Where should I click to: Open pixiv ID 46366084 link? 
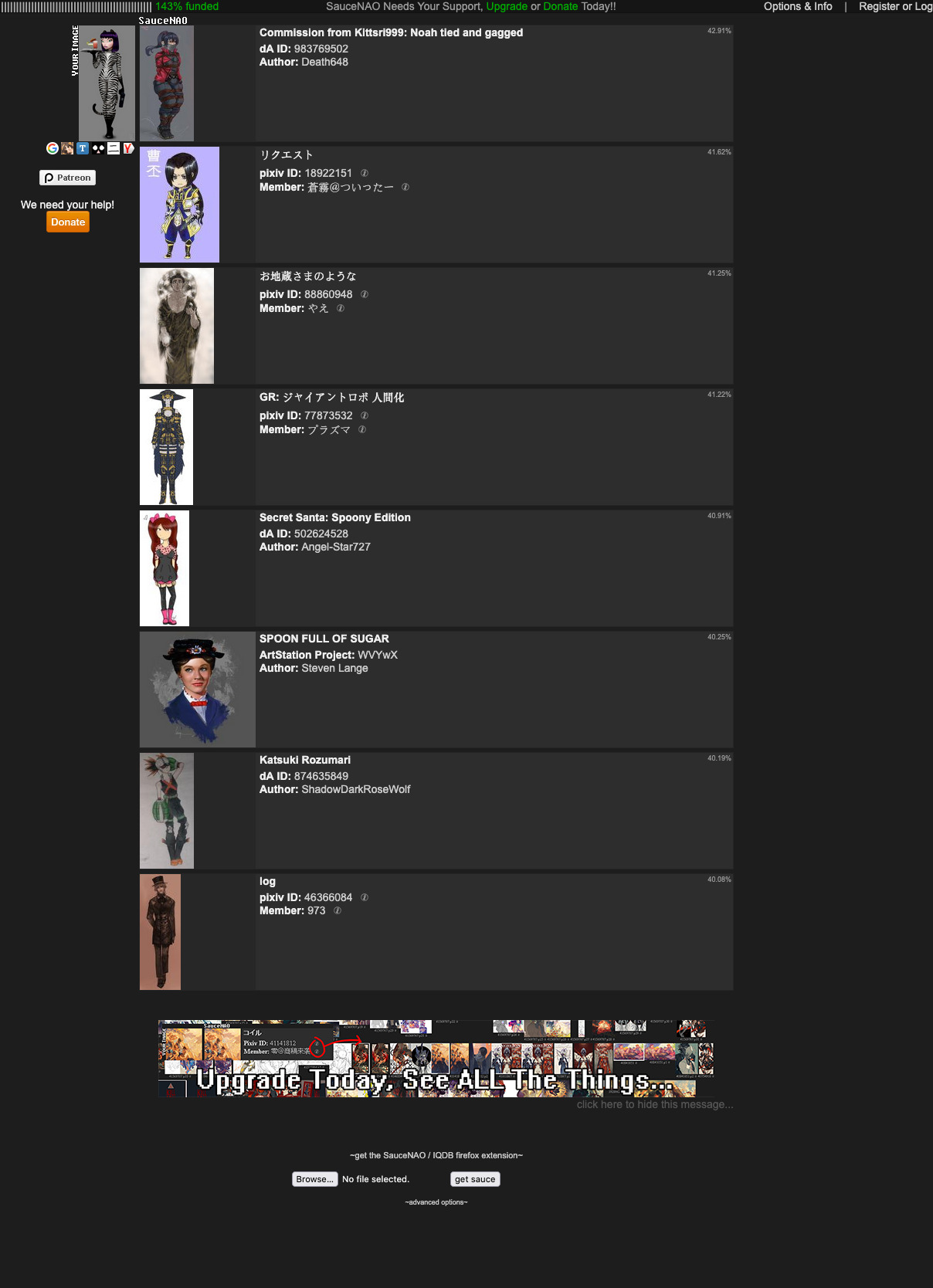[328, 897]
